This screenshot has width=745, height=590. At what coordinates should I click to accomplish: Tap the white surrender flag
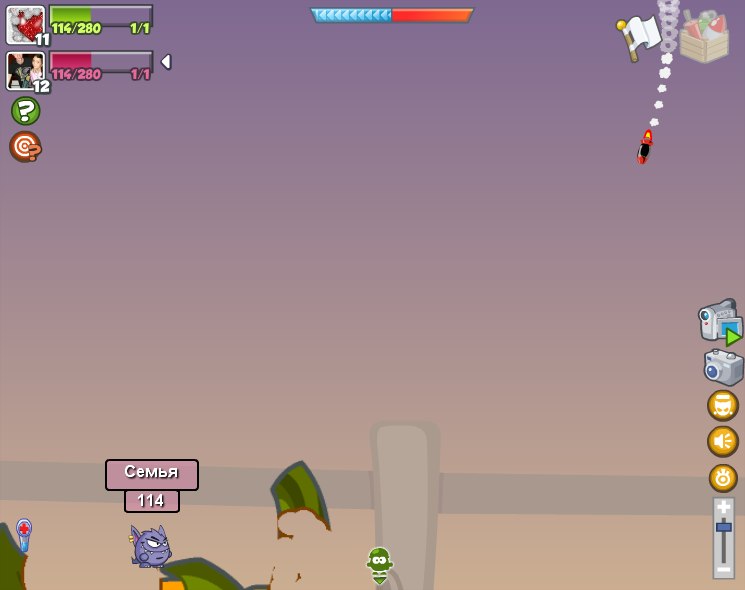638,37
